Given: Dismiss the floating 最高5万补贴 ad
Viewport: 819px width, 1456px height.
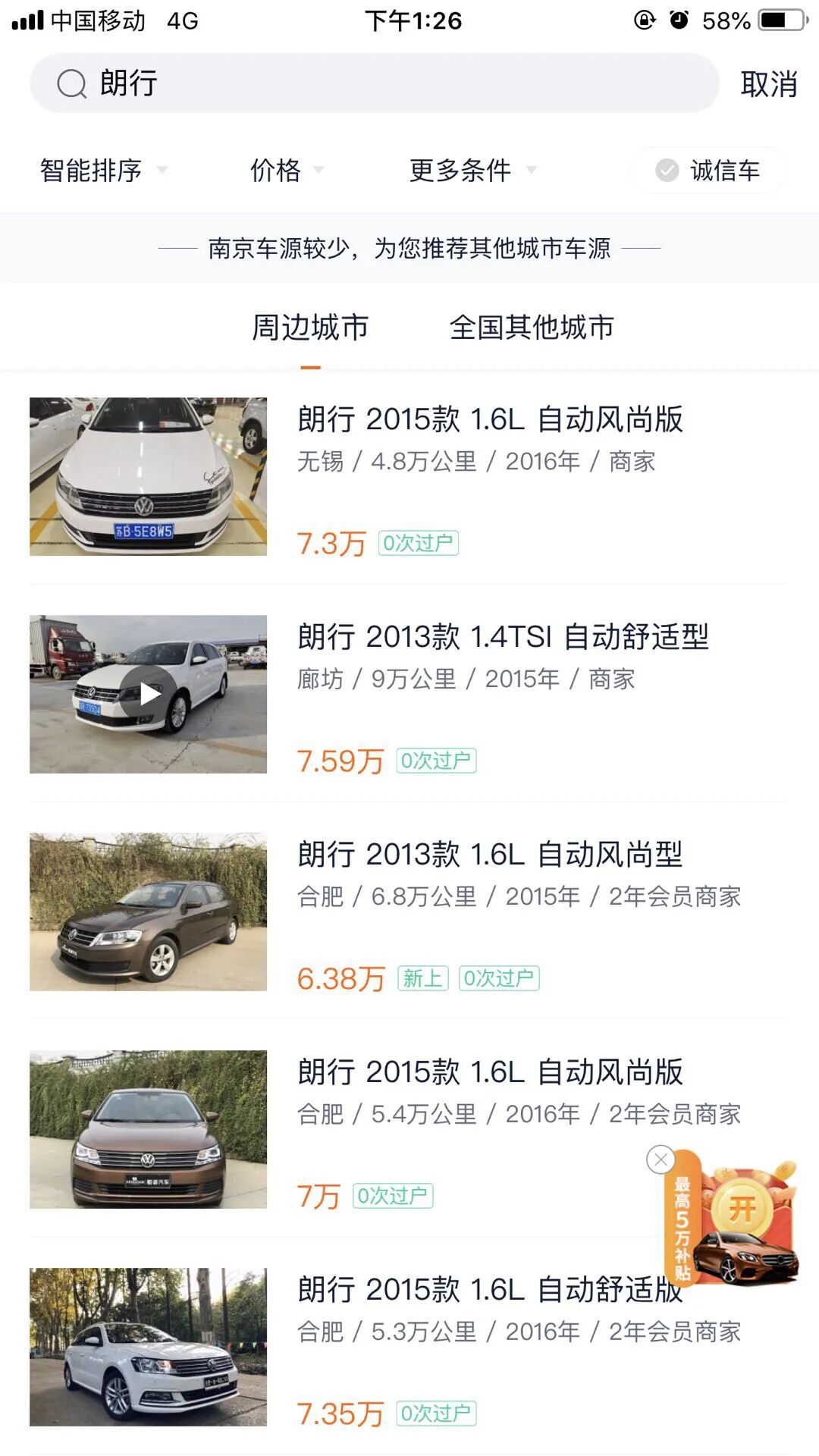Looking at the screenshot, I should coord(661,1159).
